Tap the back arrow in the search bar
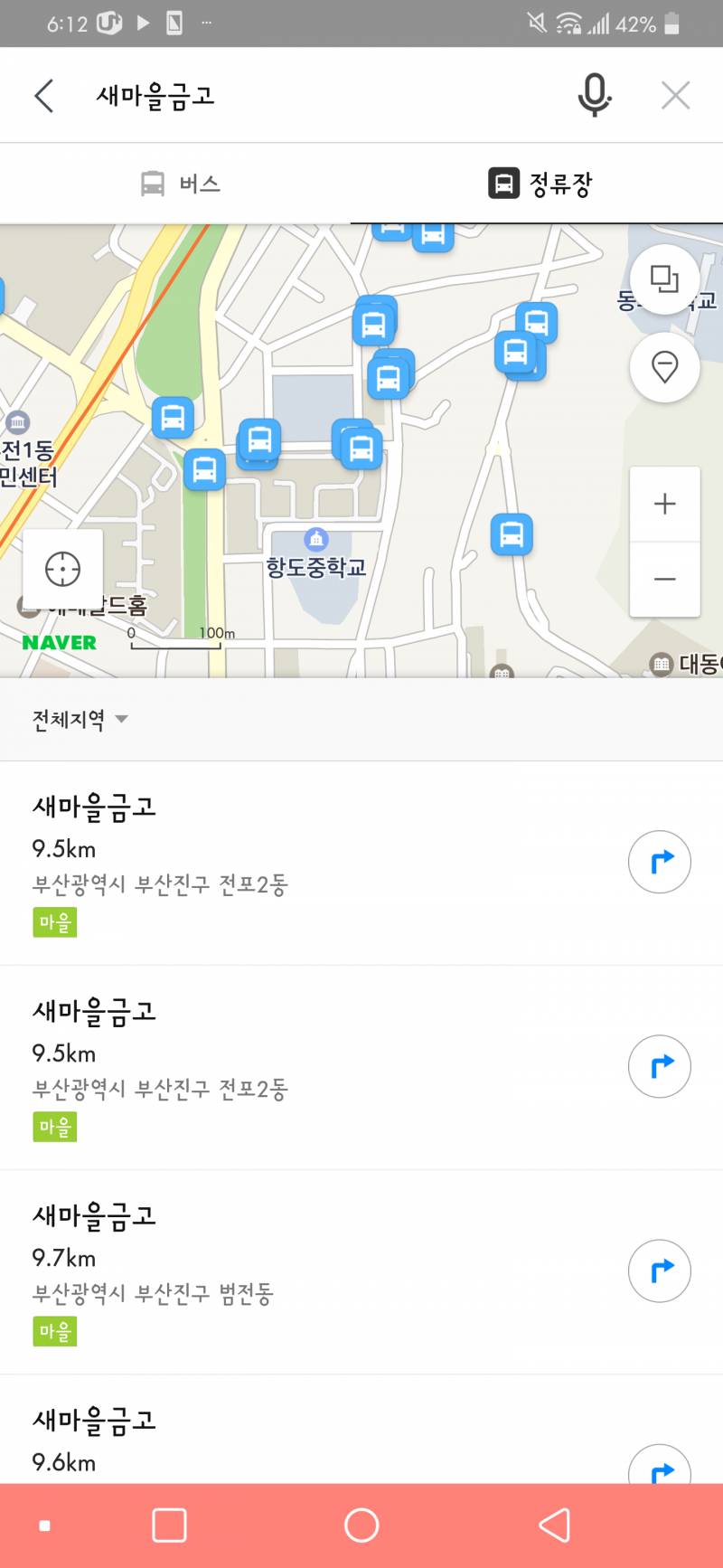 pyautogui.click(x=43, y=95)
